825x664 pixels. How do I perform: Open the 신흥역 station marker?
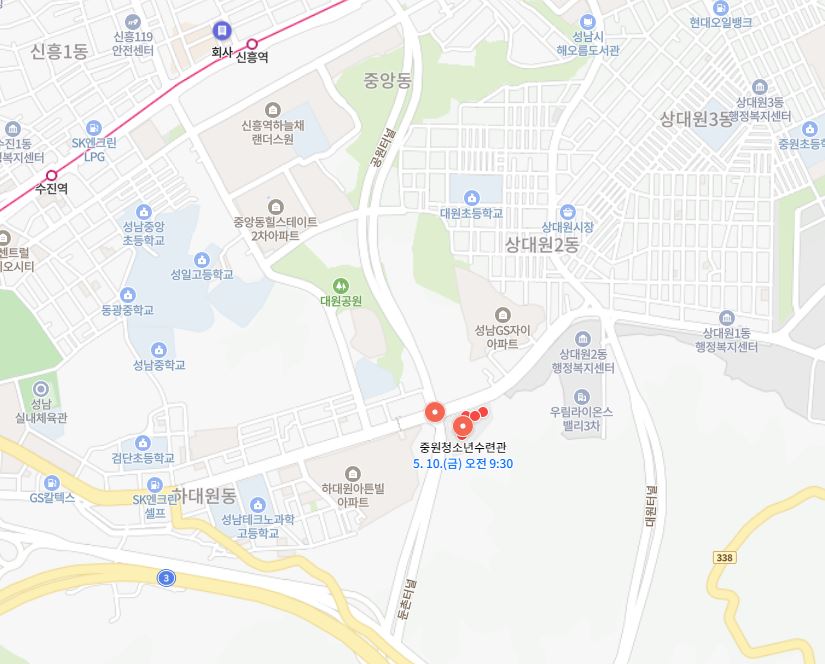click(x=252, y=43)
